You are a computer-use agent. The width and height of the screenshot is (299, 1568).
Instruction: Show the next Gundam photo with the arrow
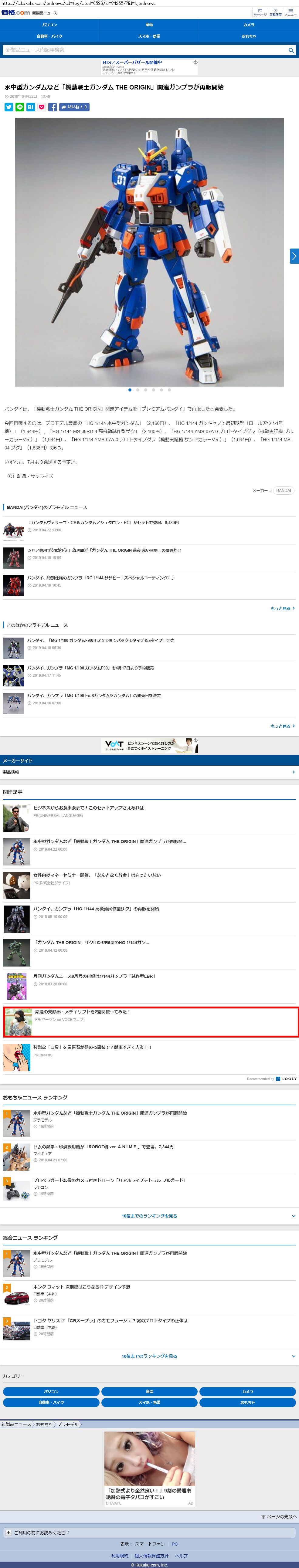tap(294, 256)
